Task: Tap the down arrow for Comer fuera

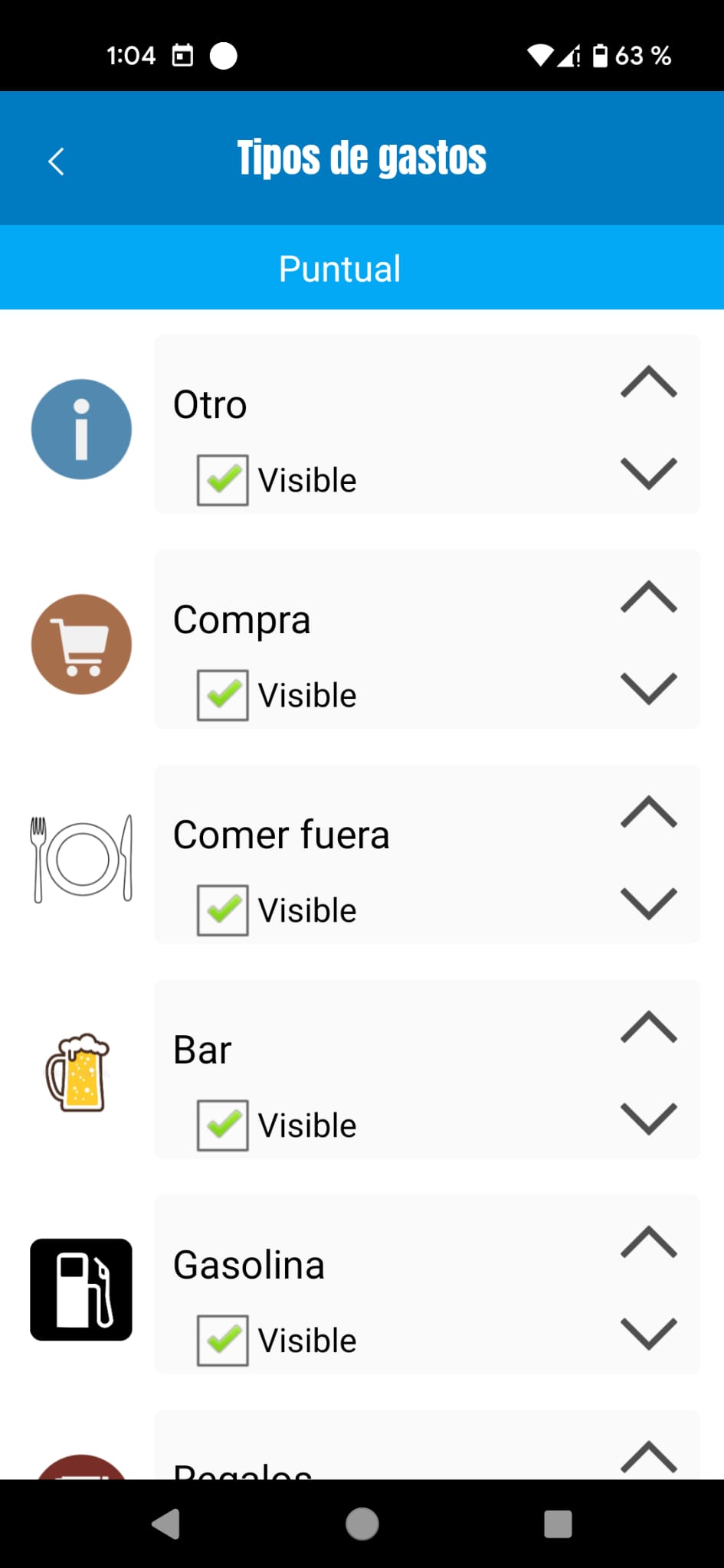Action: click(x=648, y=903)
